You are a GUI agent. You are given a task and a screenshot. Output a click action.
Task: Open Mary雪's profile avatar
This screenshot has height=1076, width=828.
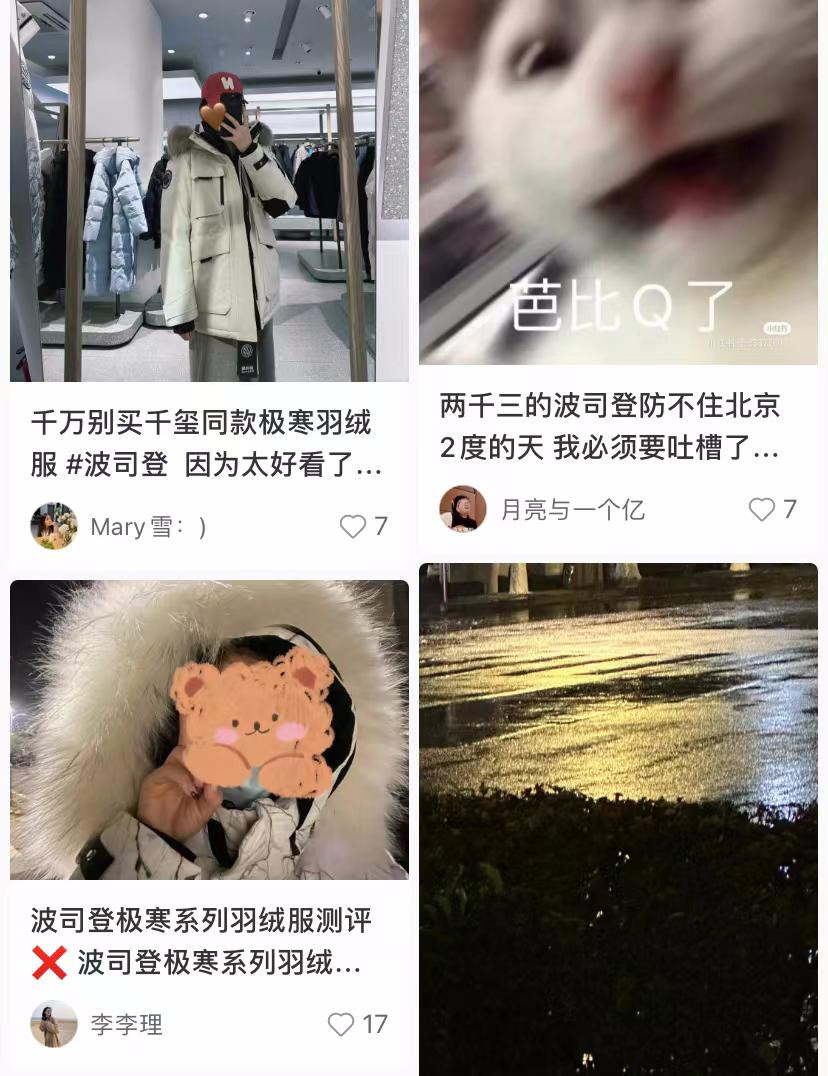(x=54, y=527)
